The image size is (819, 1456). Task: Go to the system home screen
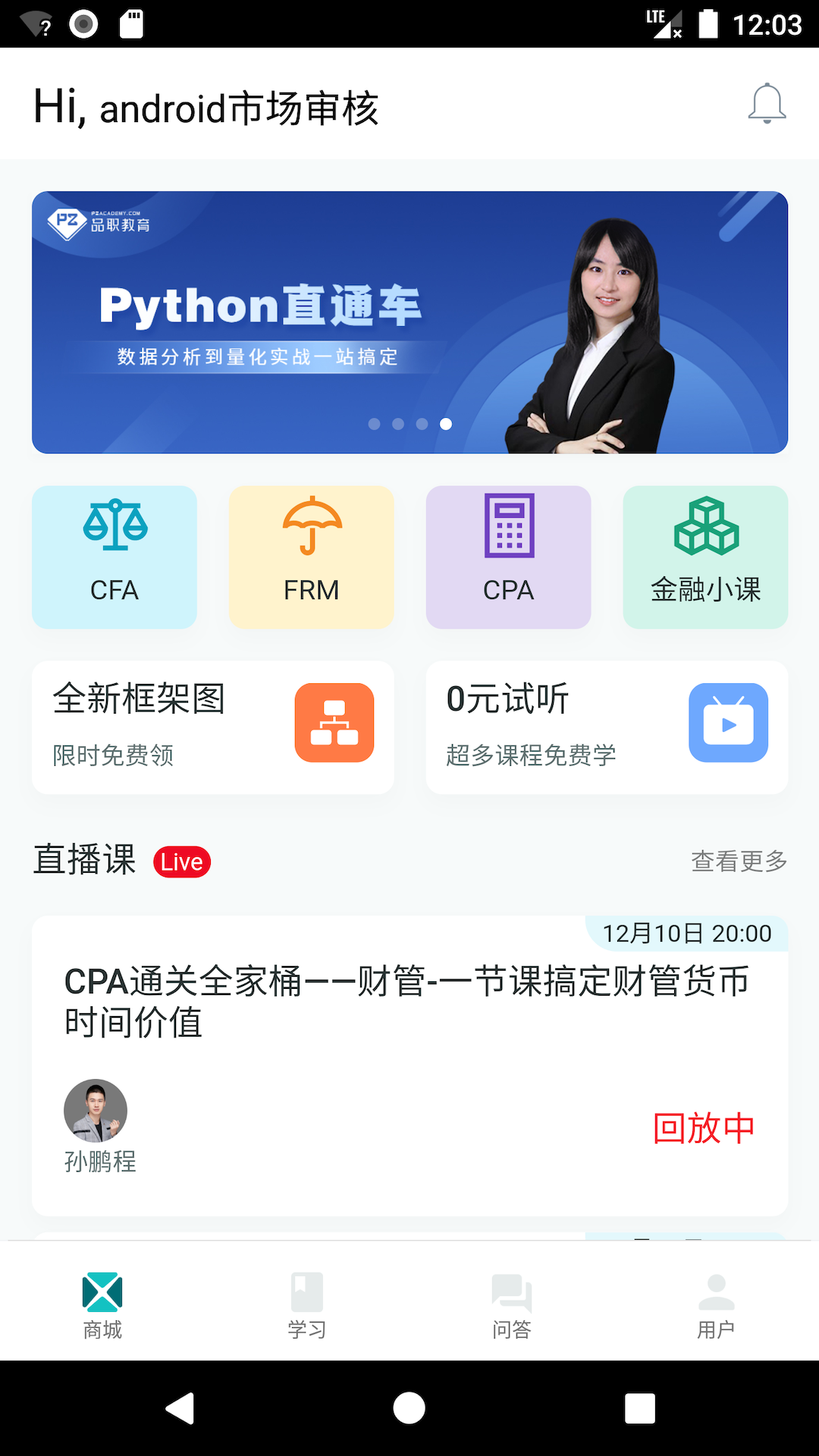(x=409, y=1408)
